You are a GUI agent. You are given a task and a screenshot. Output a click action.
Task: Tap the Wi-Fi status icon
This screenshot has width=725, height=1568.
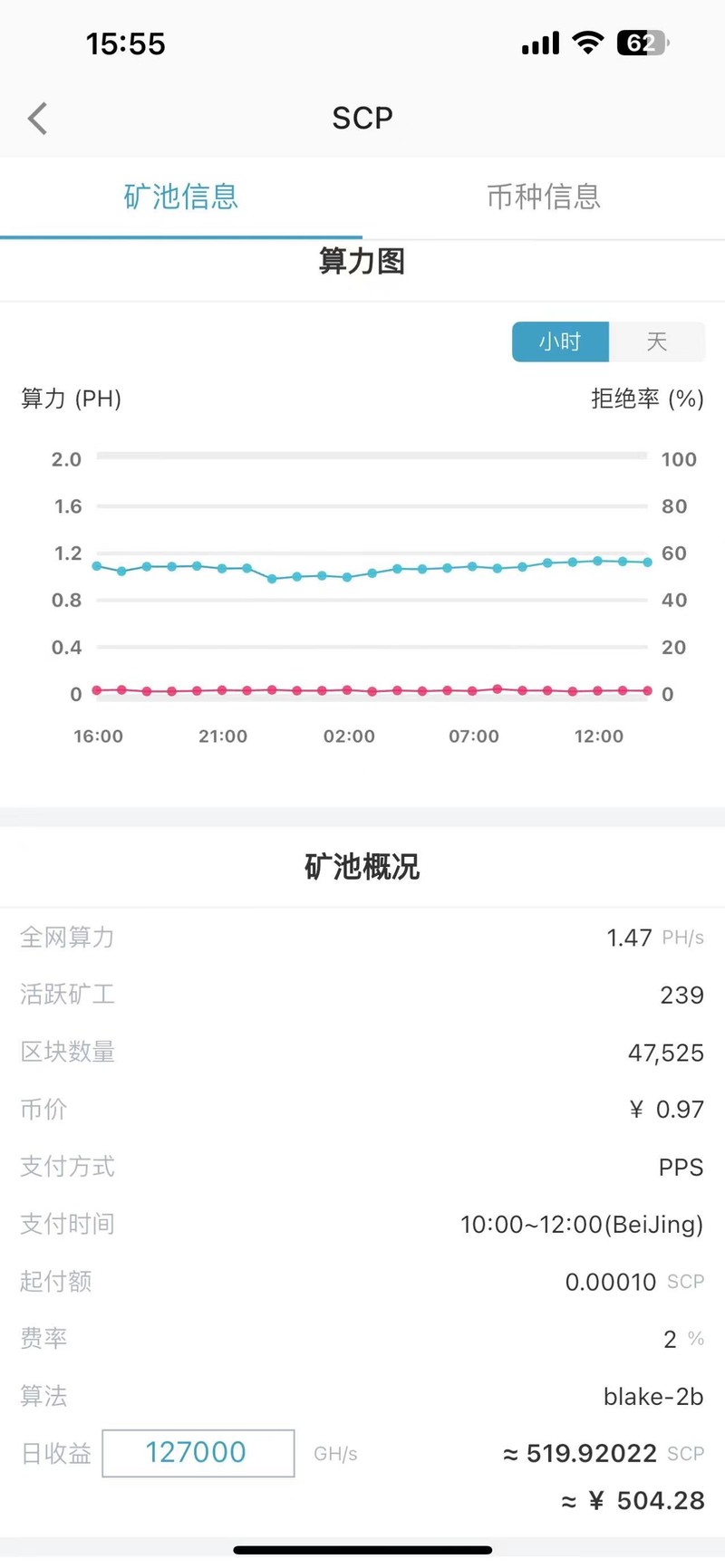point(586,42)
